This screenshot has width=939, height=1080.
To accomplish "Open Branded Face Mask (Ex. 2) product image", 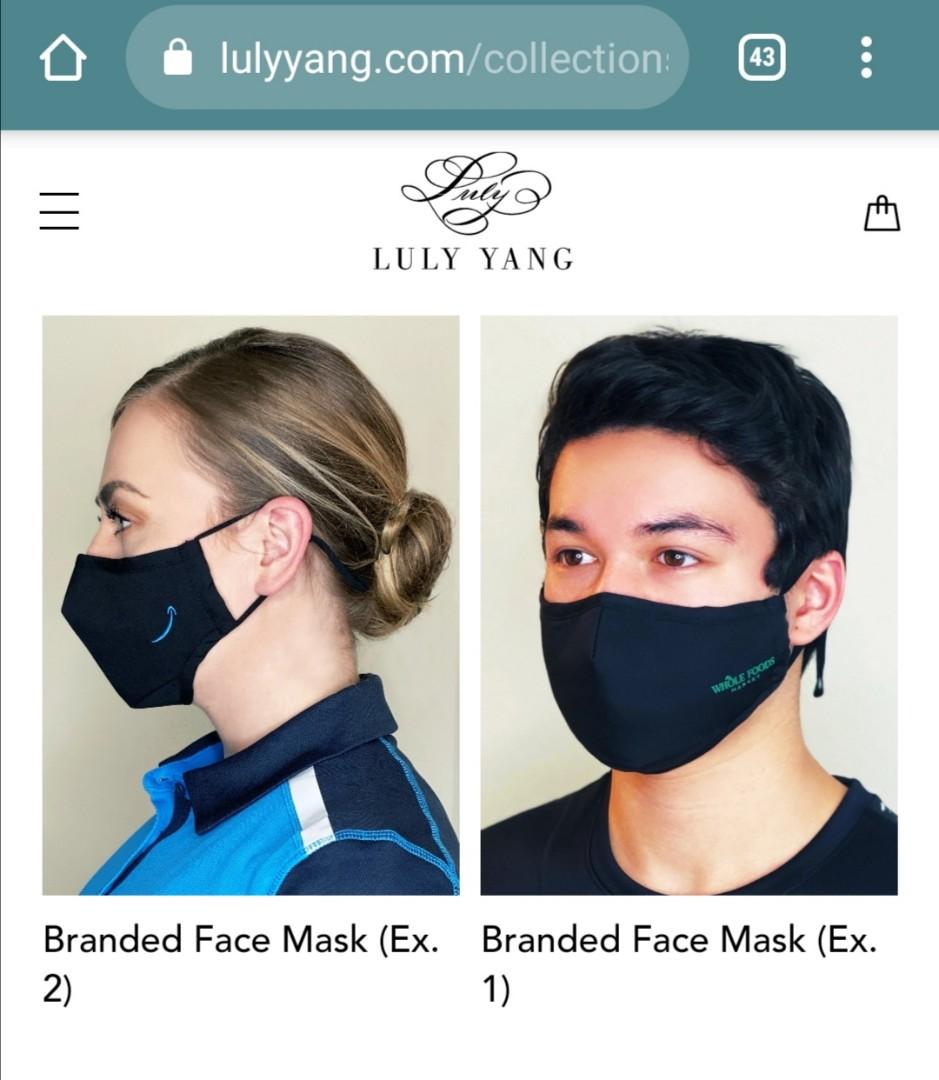I will [x=251, y=605].
